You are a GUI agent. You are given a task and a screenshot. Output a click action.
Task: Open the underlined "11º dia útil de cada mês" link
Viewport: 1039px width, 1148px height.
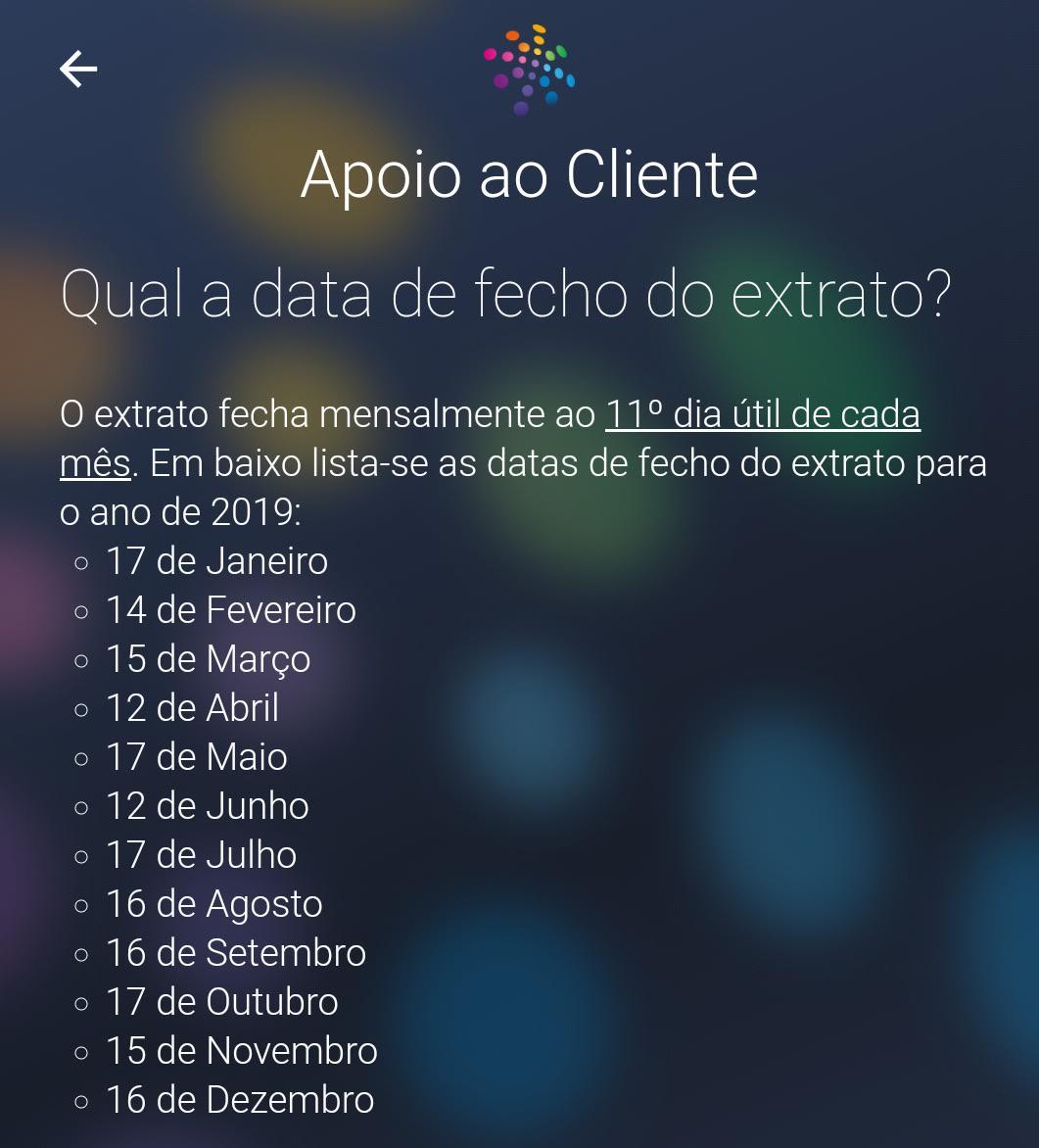(762, 414)
